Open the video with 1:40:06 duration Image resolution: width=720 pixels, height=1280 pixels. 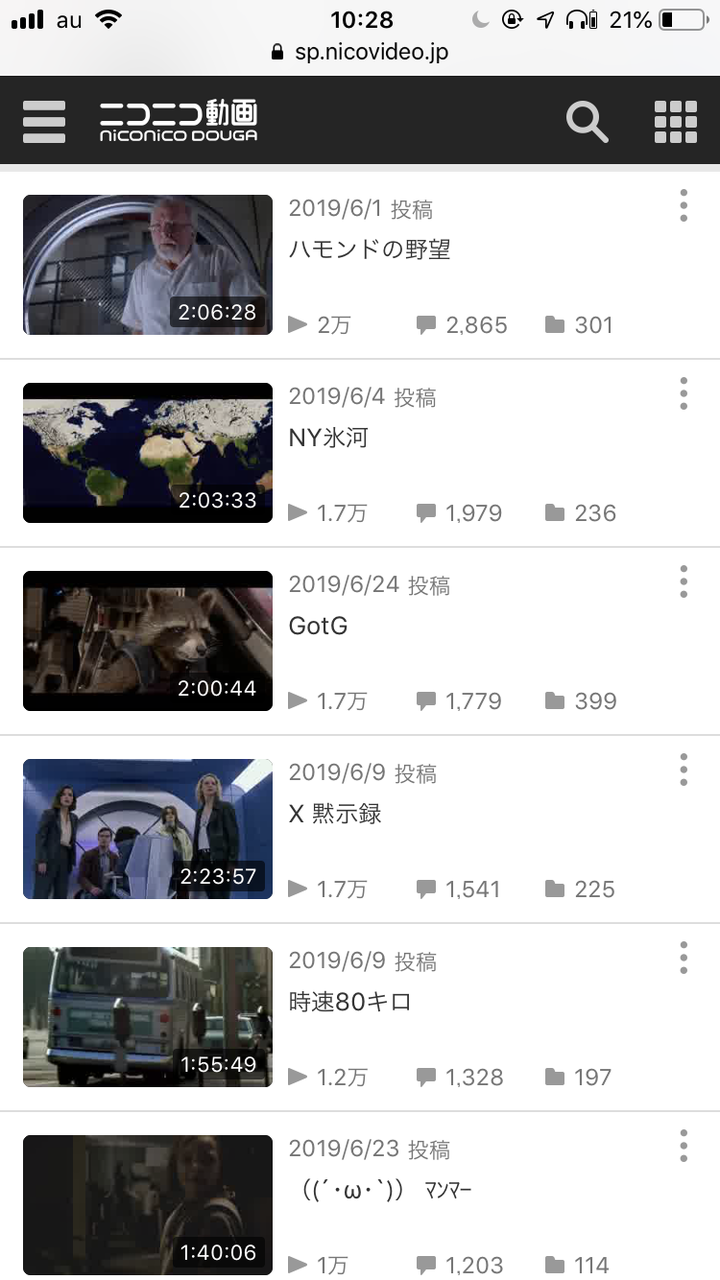(148, 1205)
